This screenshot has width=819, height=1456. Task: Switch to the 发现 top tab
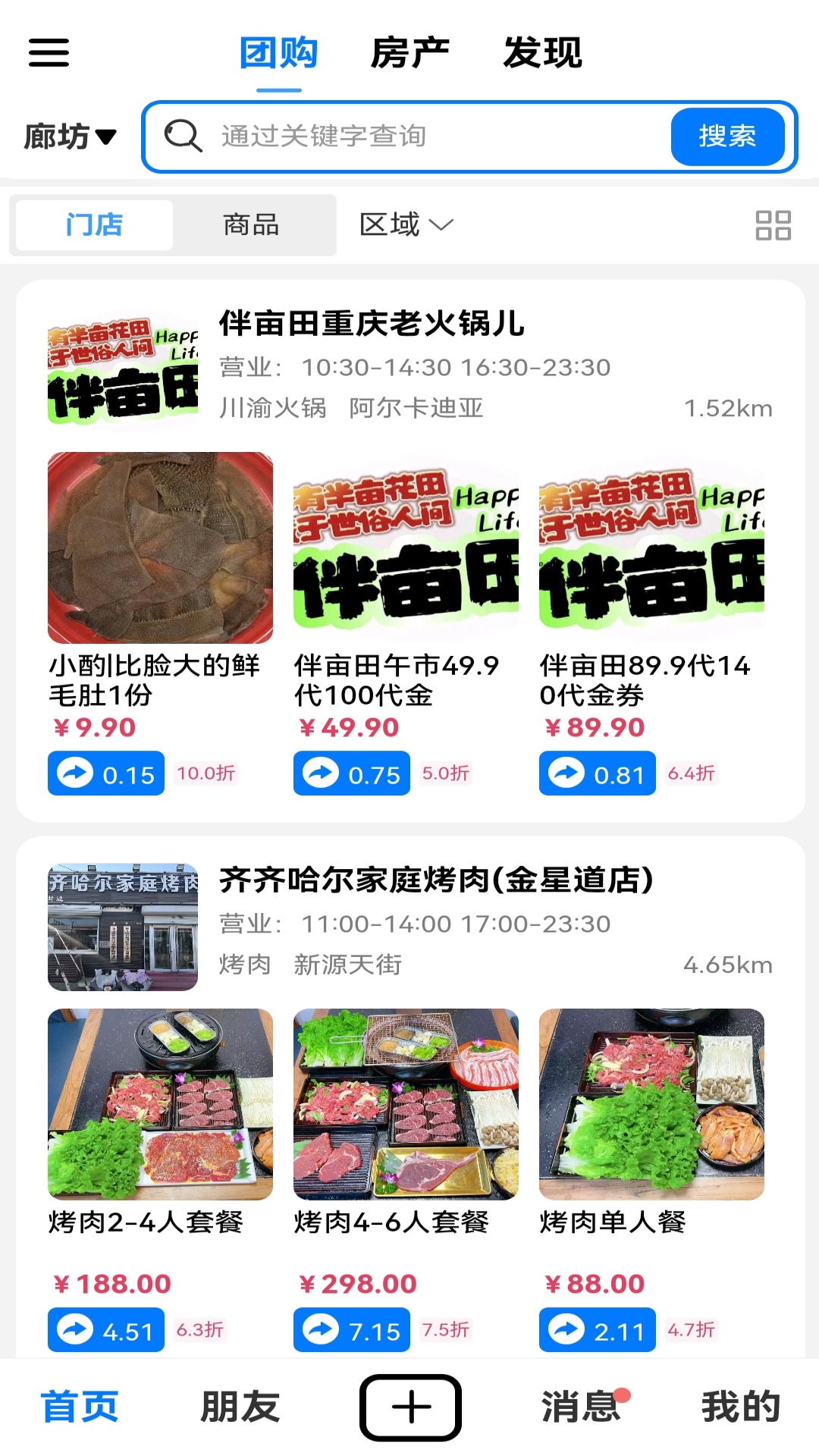coord(543,53)
